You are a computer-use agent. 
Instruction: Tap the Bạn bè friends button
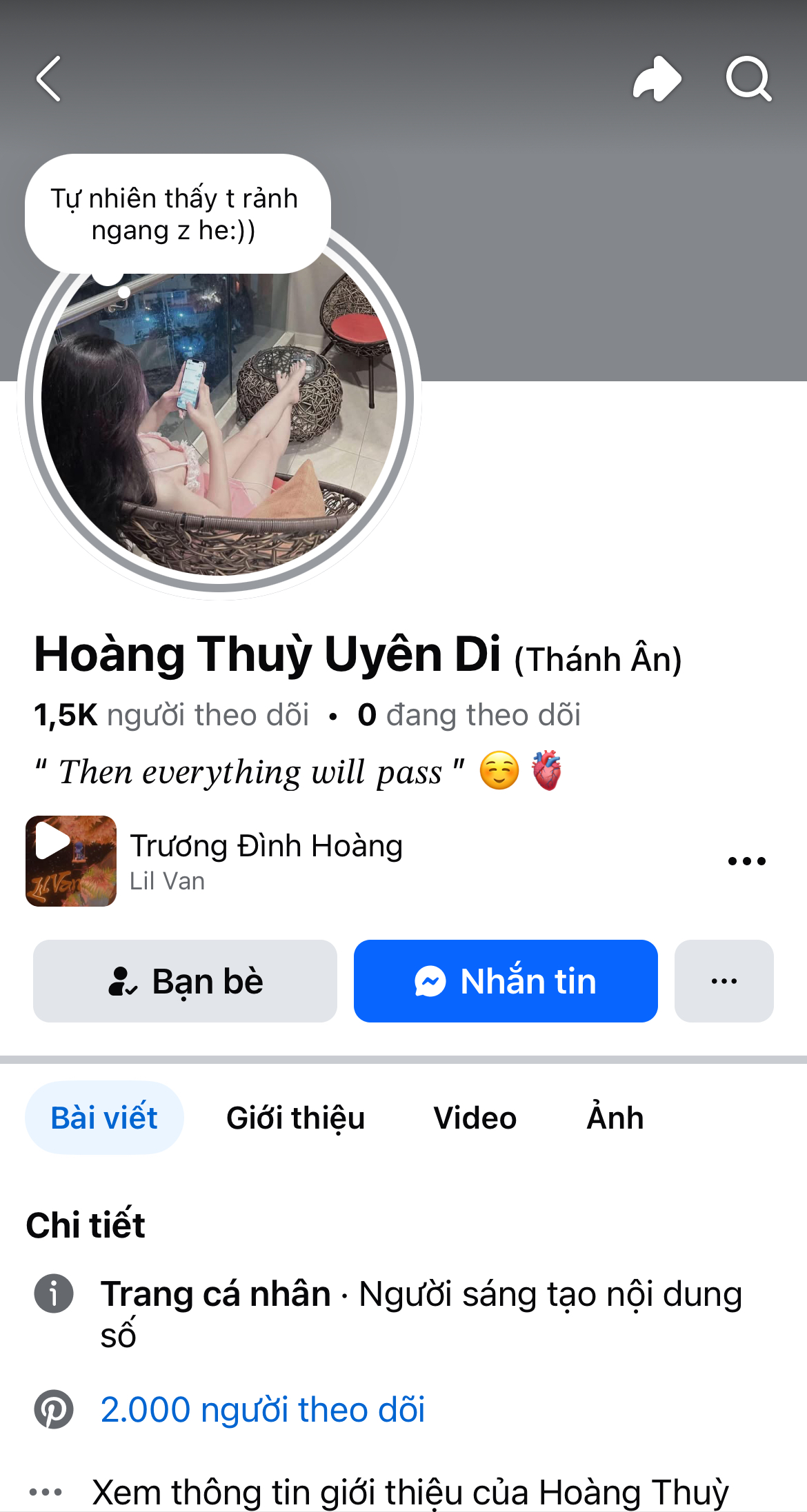tap(185, 980)
